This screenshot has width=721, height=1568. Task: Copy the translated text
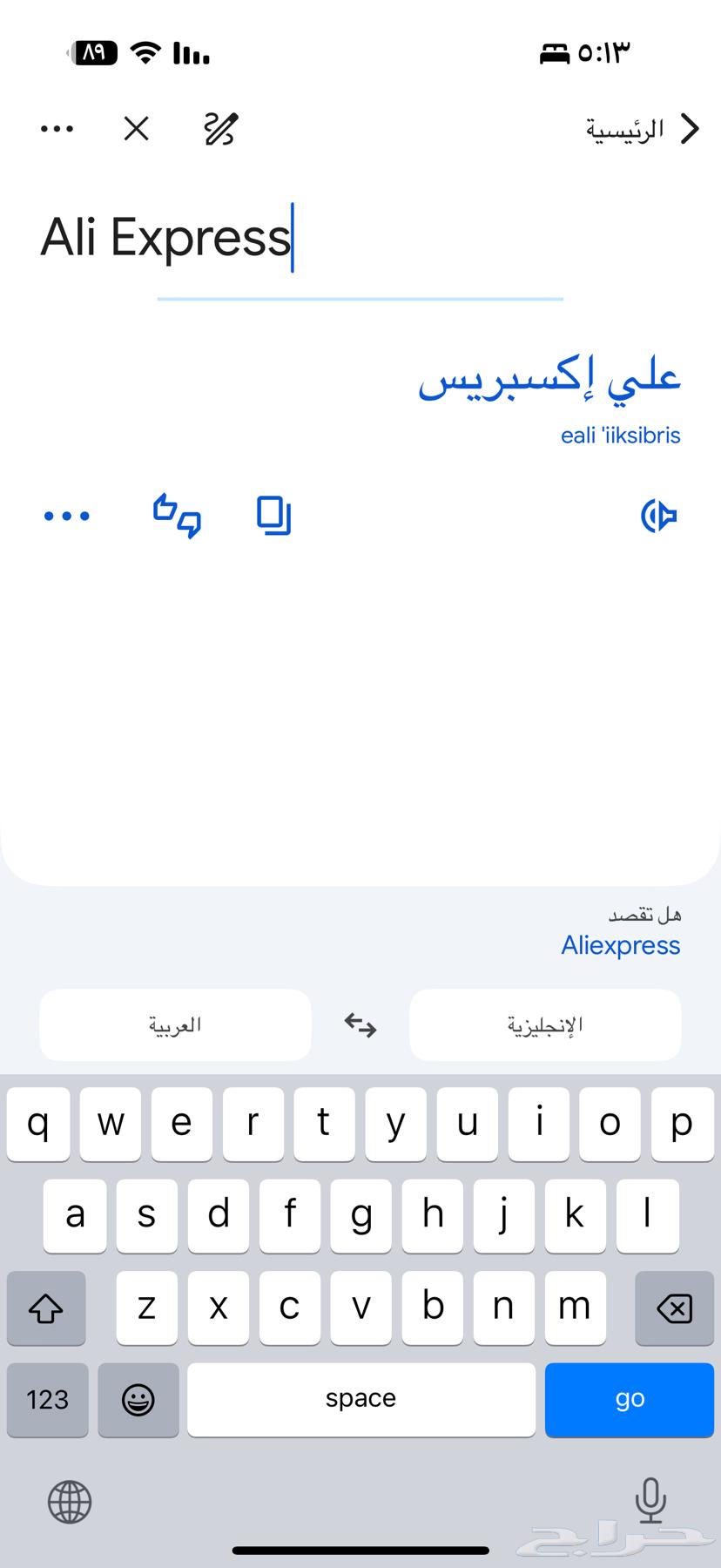273,516
